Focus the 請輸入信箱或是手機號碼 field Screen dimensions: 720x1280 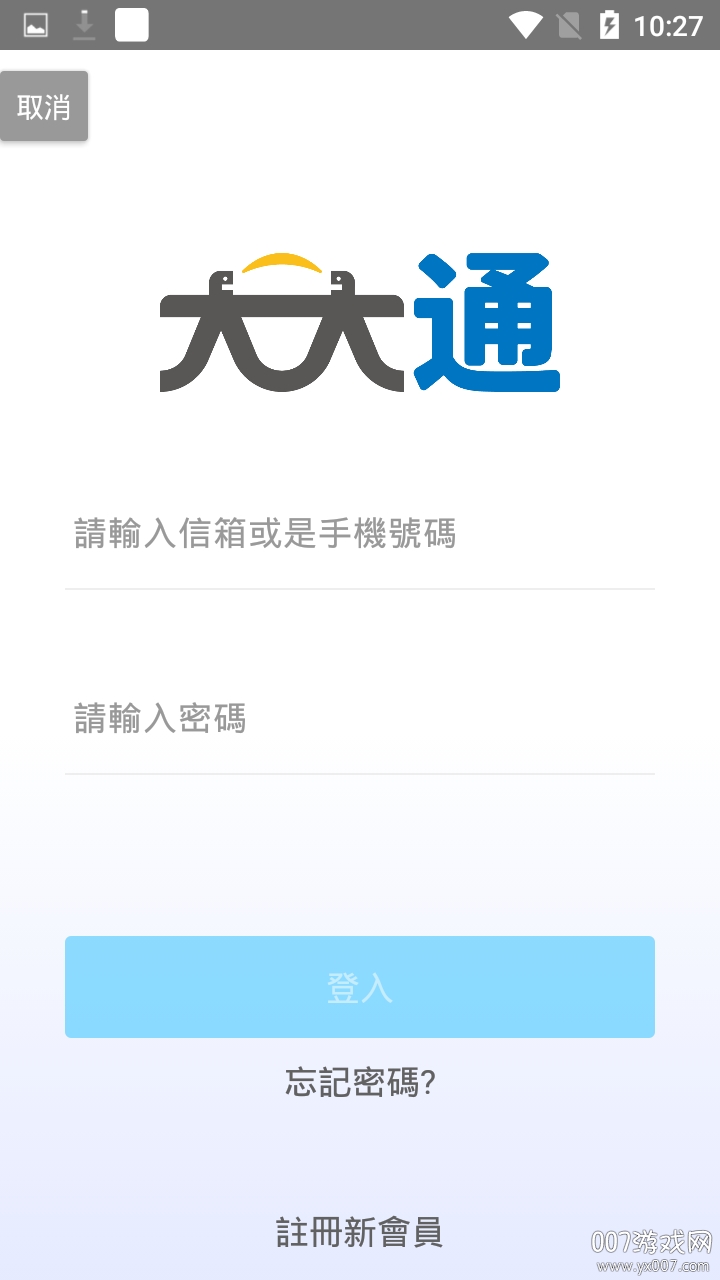(359, 535)
